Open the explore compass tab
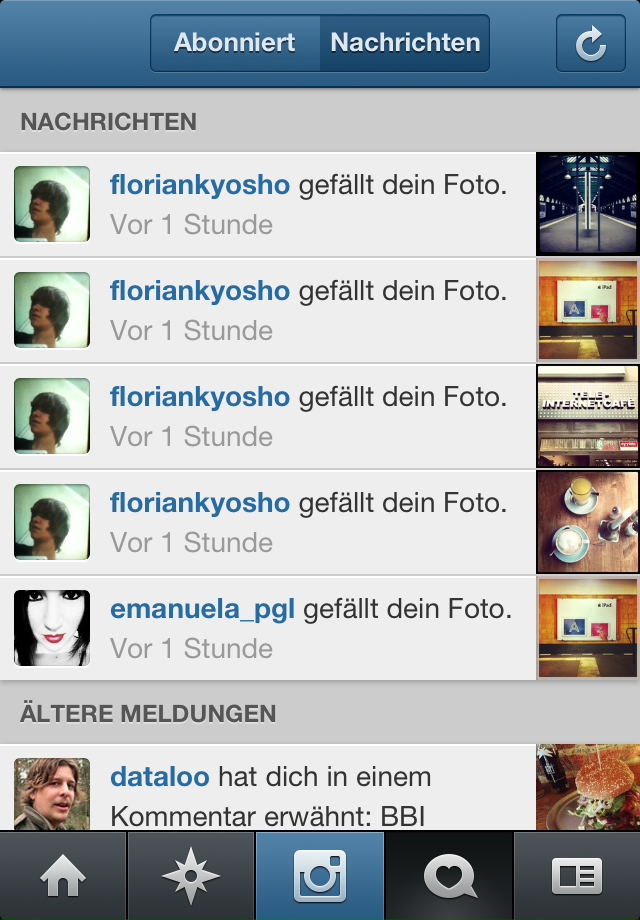Viewport: 640px width, 920px height. (x=191, y=877)
